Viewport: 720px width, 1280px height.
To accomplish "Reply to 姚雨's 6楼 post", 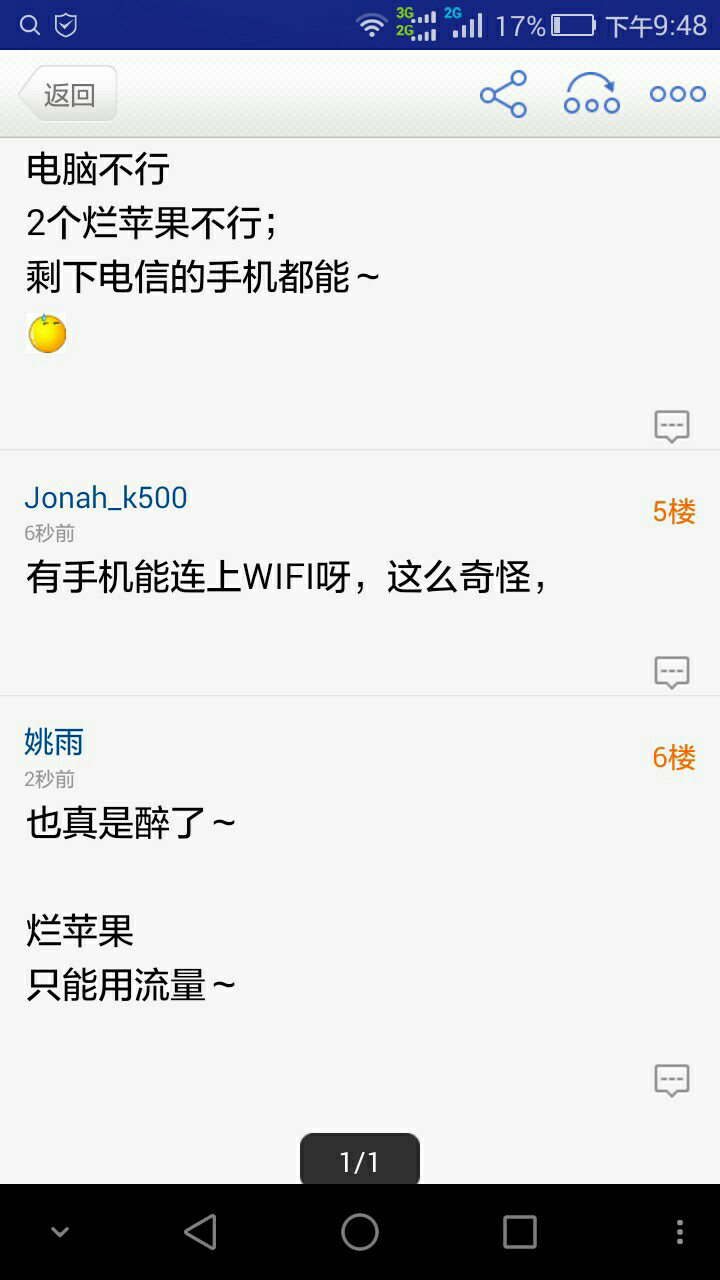I will point(672,1080).
